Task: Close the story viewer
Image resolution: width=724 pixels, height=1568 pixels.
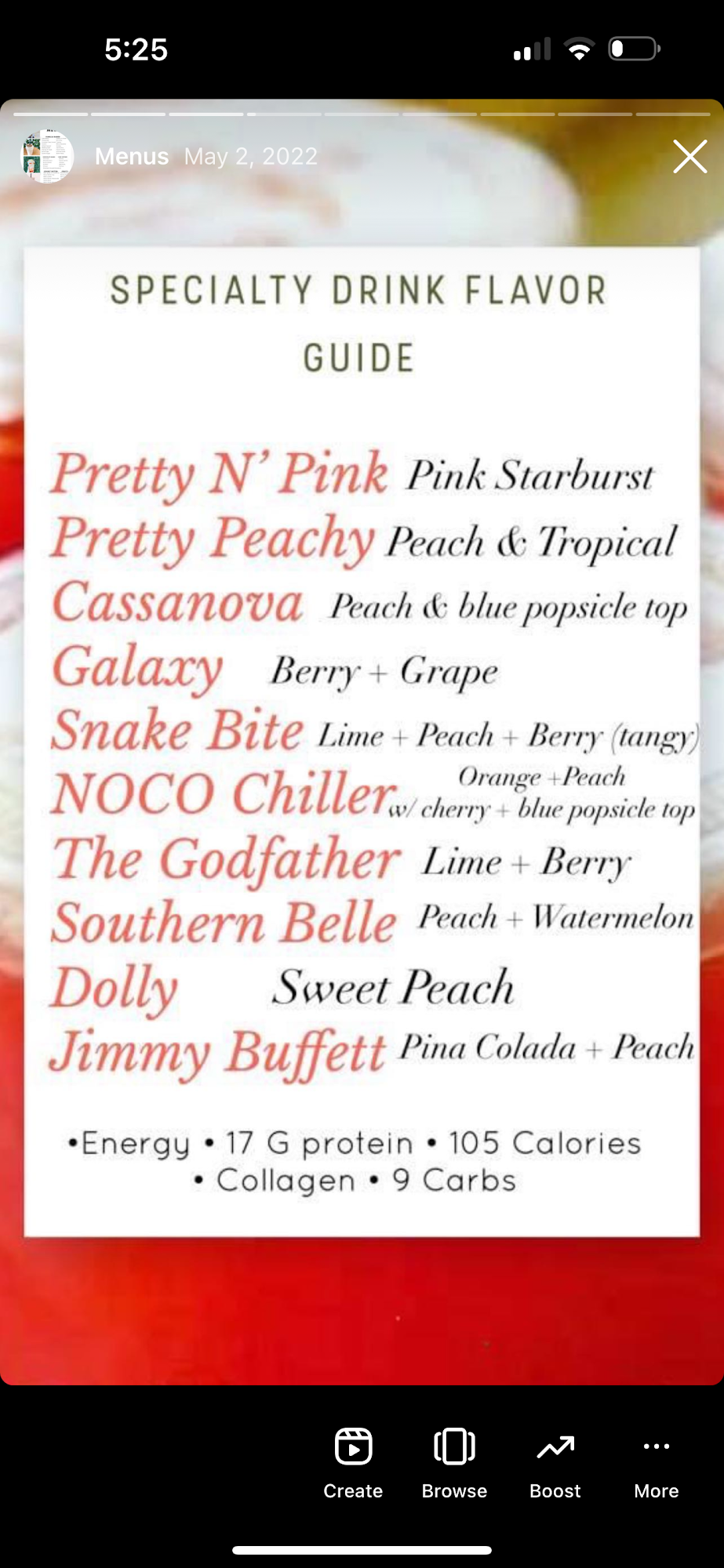Action: tap(690, 156)
